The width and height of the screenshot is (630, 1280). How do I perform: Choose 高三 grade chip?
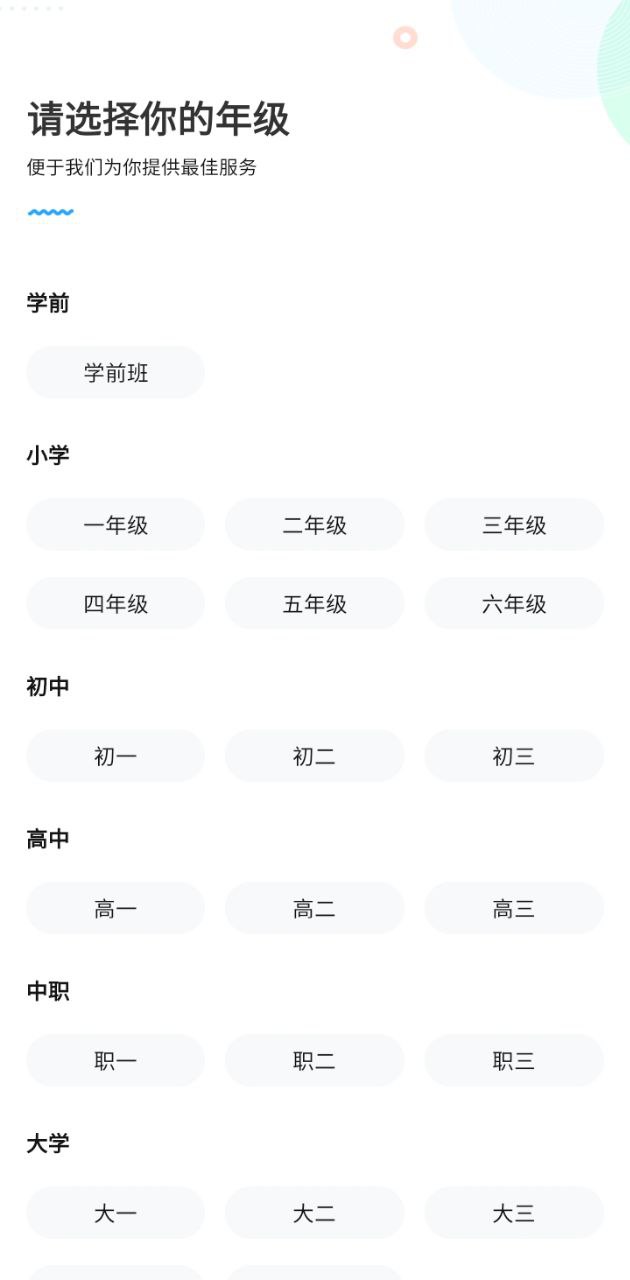click(x=514, y=908)
